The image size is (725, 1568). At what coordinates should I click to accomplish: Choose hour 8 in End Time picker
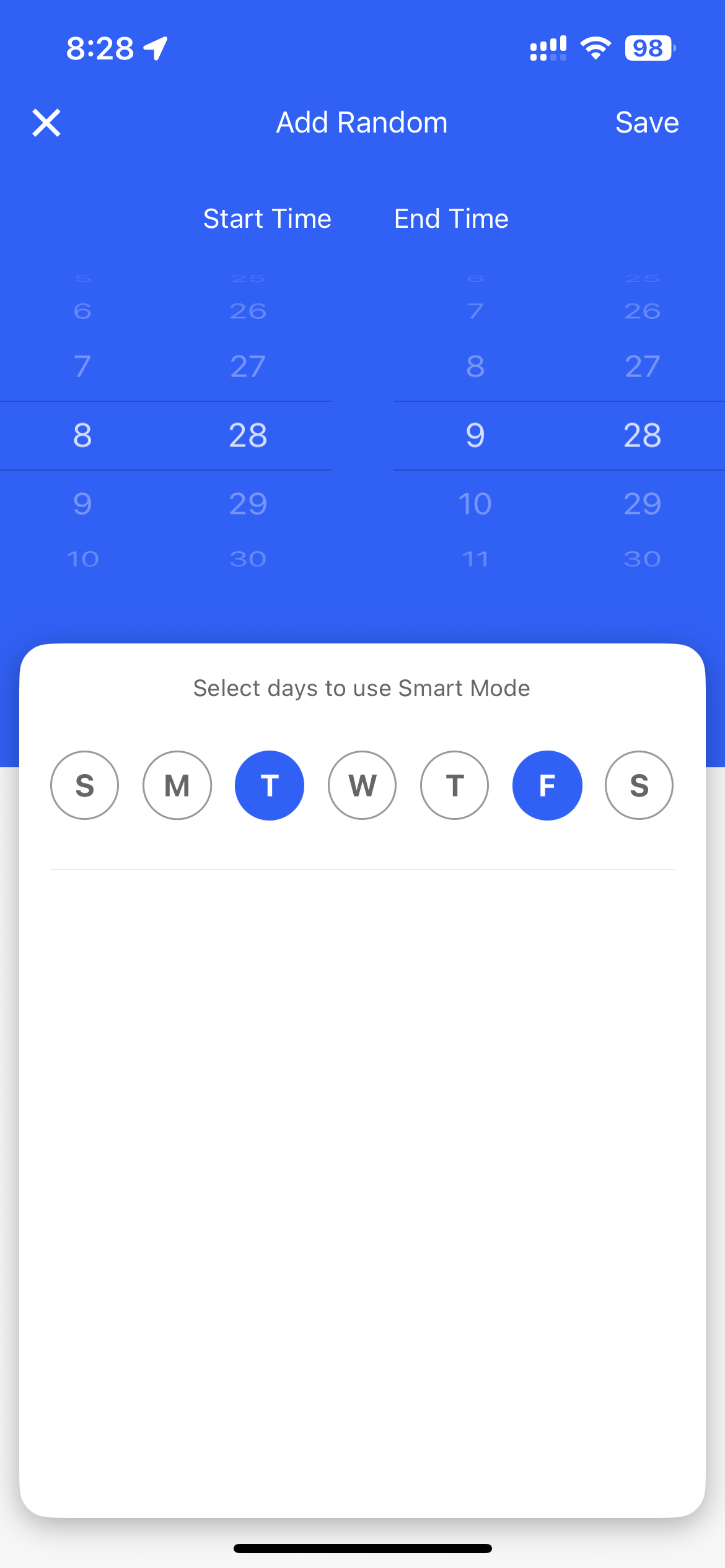(x=475, y=367)
